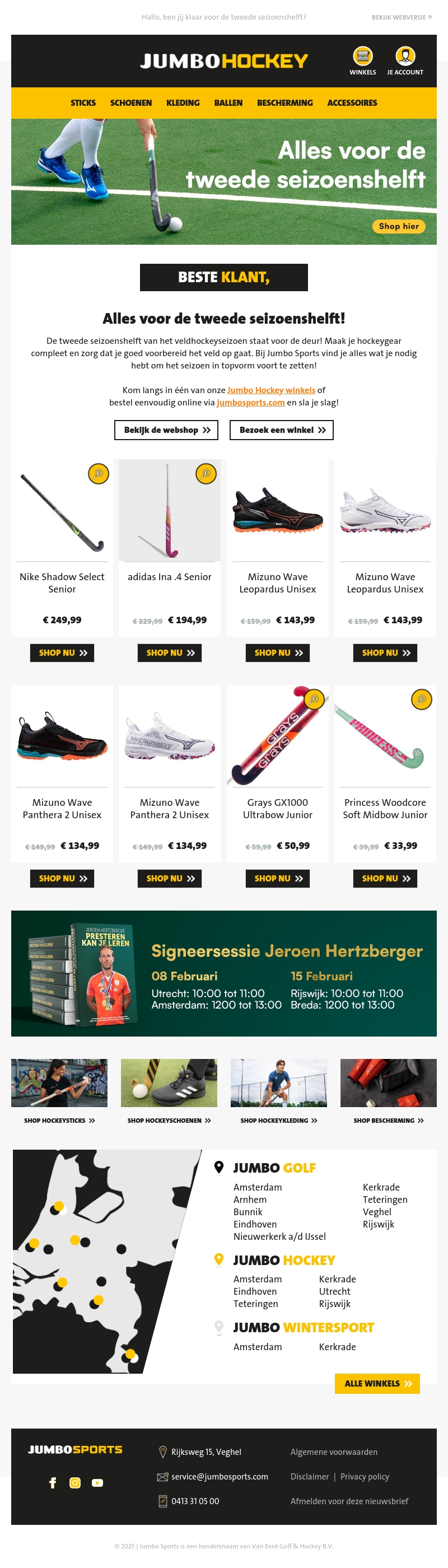Tap the Shop hier banner button
Viewport: 448px width, 1568px height.
(398, 226)
